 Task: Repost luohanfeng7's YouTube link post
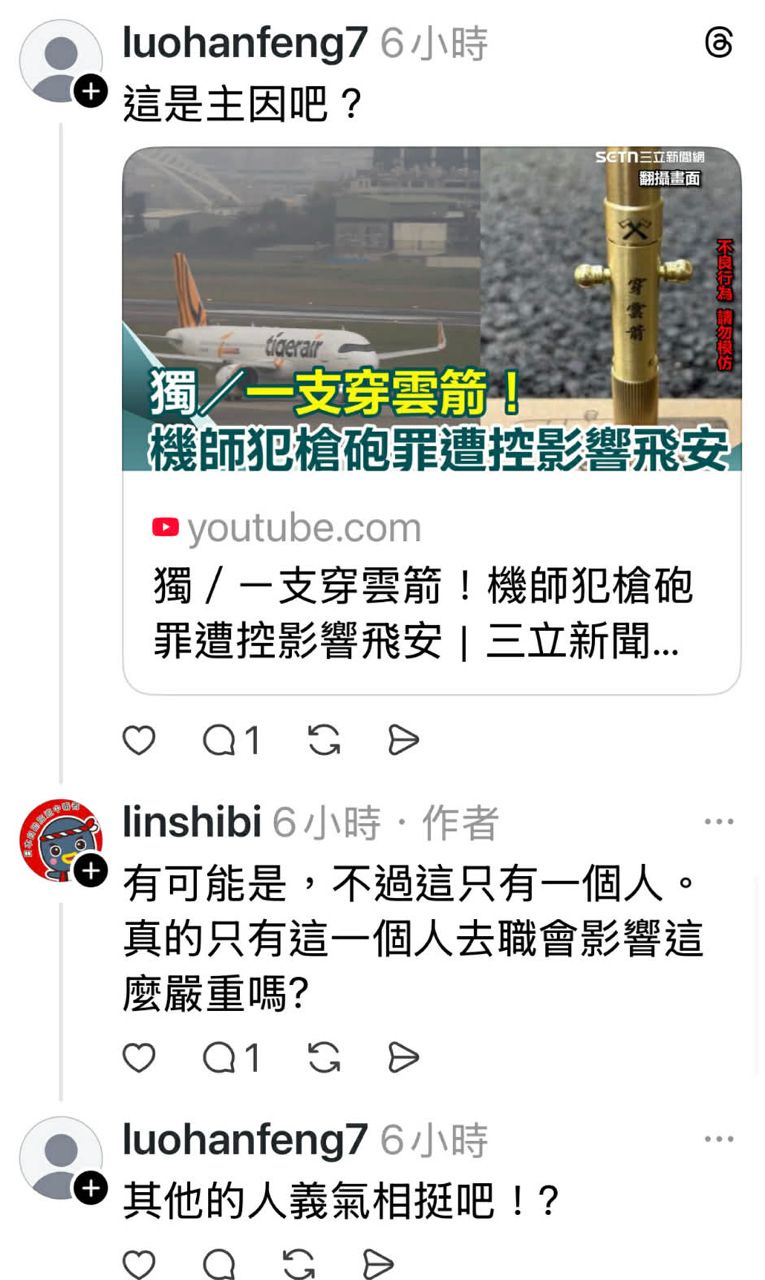point(324,740)
